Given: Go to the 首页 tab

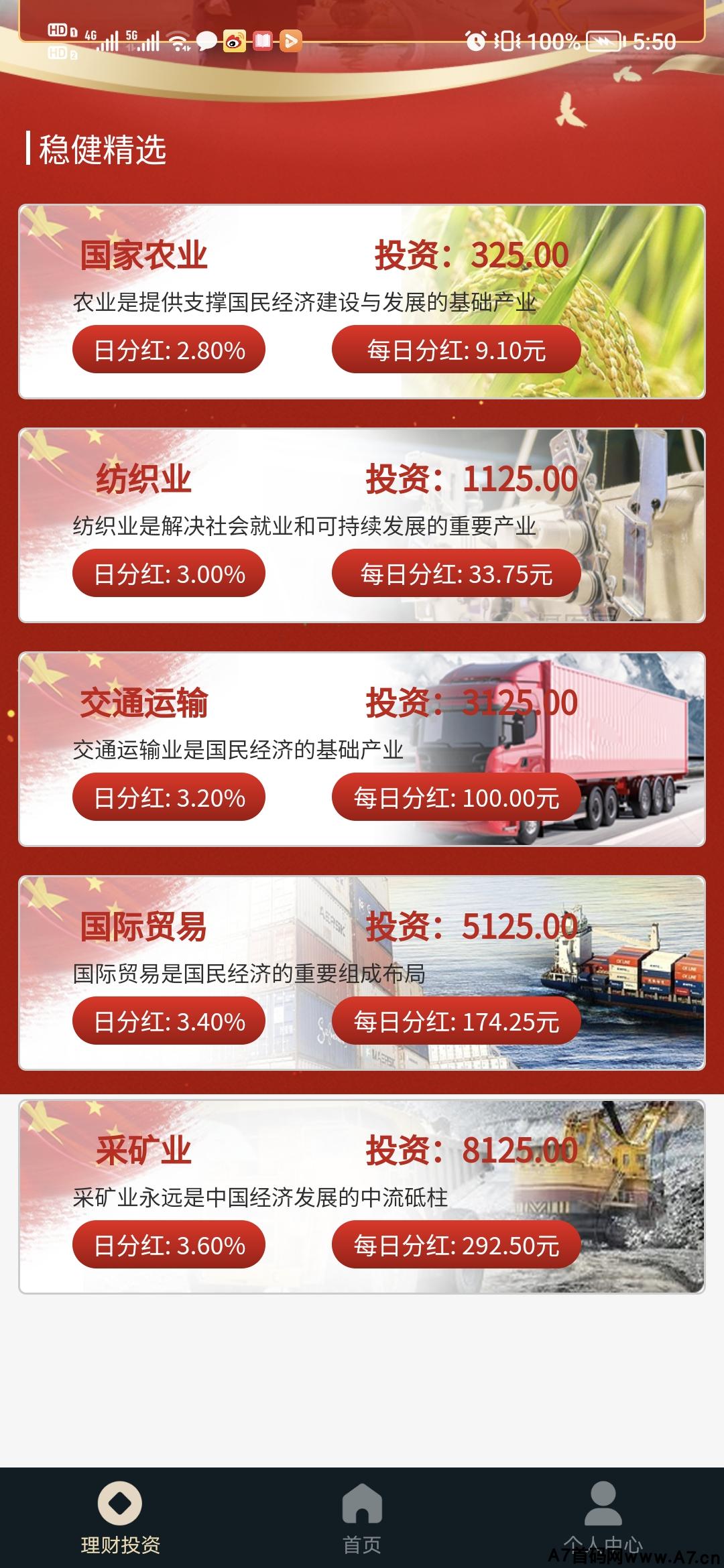Looking at the screenshot, I should [362, 1518].
